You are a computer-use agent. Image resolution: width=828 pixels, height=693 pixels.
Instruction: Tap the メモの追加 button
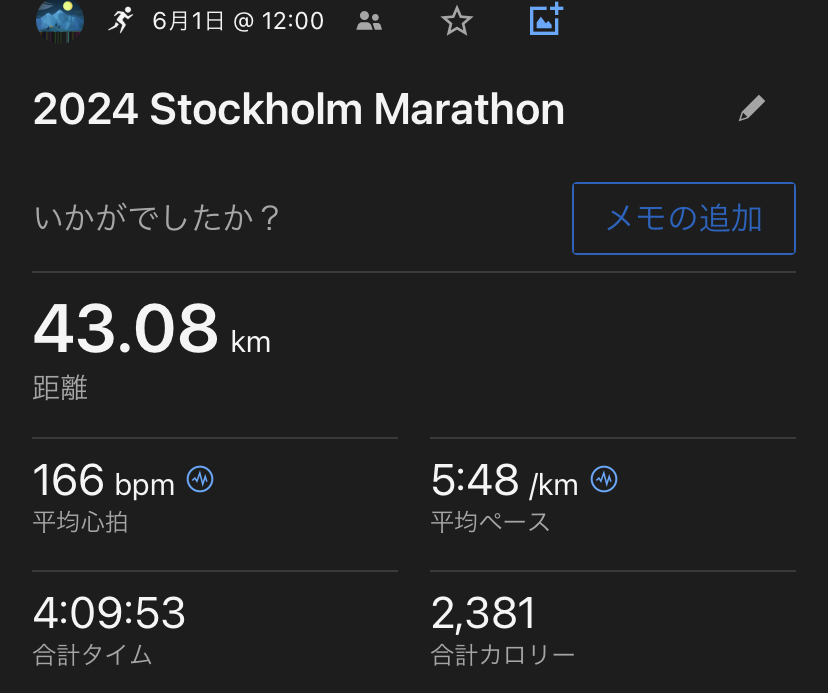pos(684,218)
